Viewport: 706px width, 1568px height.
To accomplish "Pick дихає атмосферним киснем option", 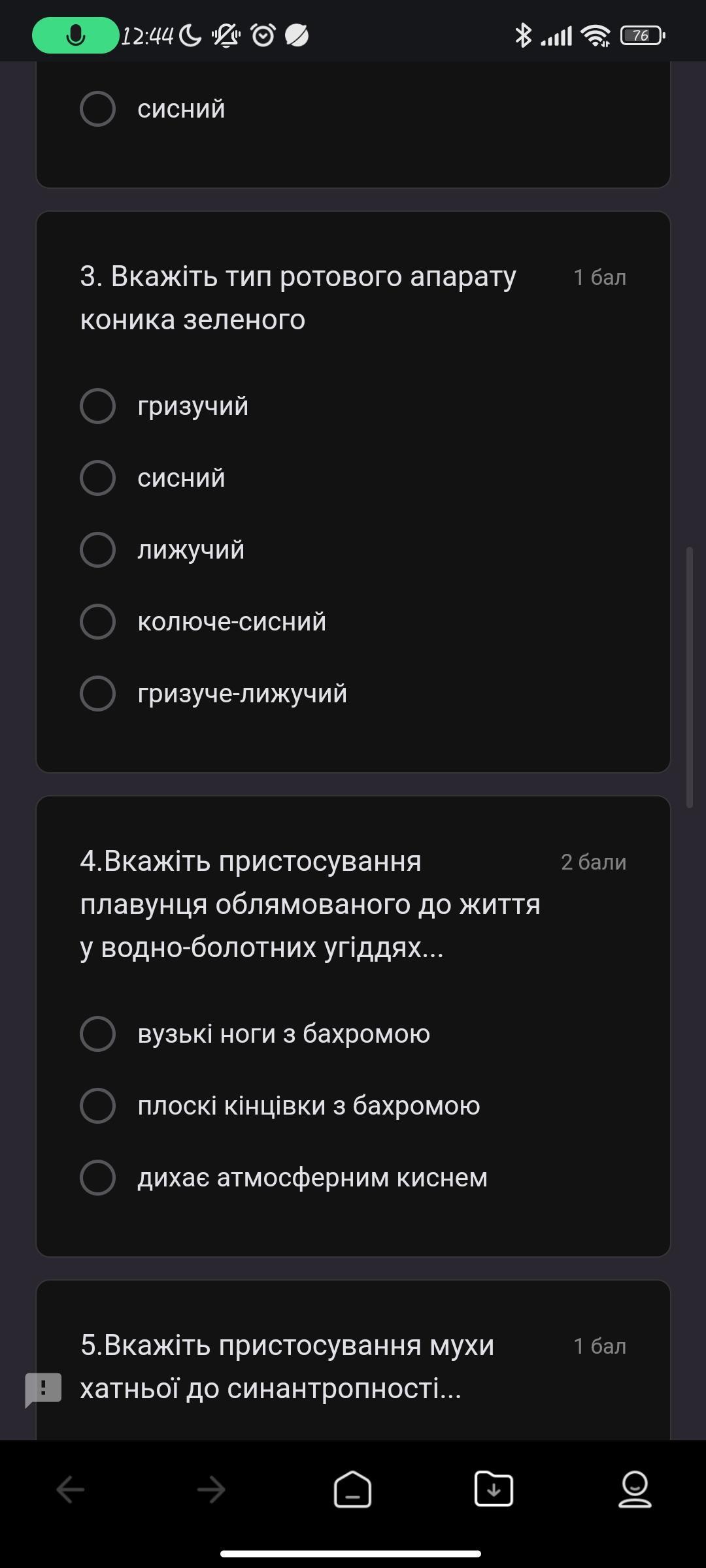I will (x=98, y=1177).
